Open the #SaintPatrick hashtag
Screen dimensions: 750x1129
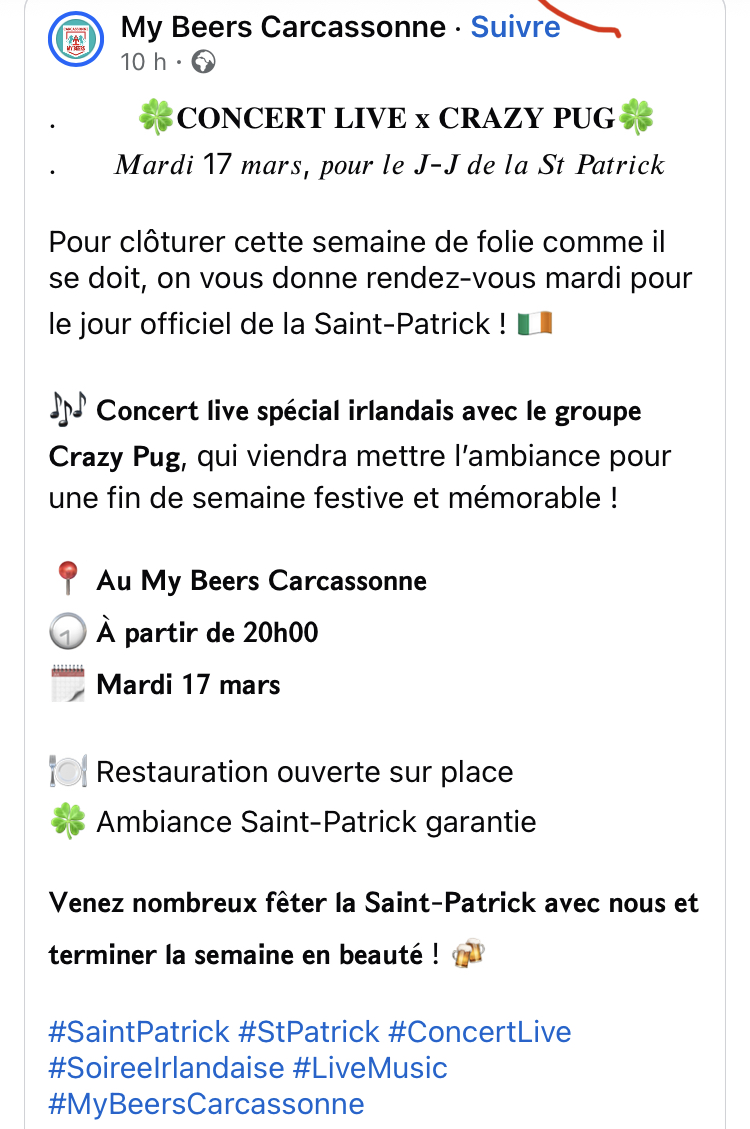[x=139, y=1031]
